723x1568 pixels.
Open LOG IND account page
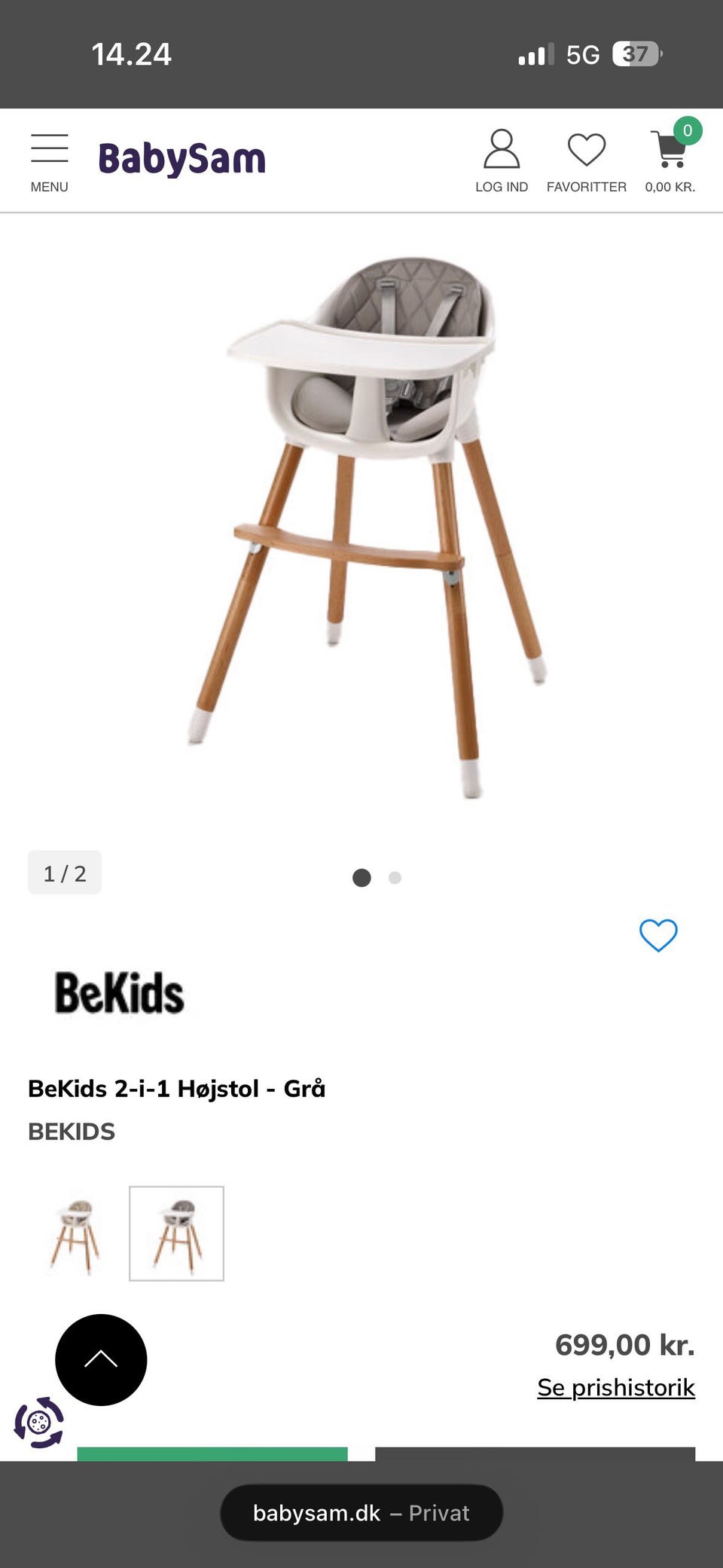(502, 160)
